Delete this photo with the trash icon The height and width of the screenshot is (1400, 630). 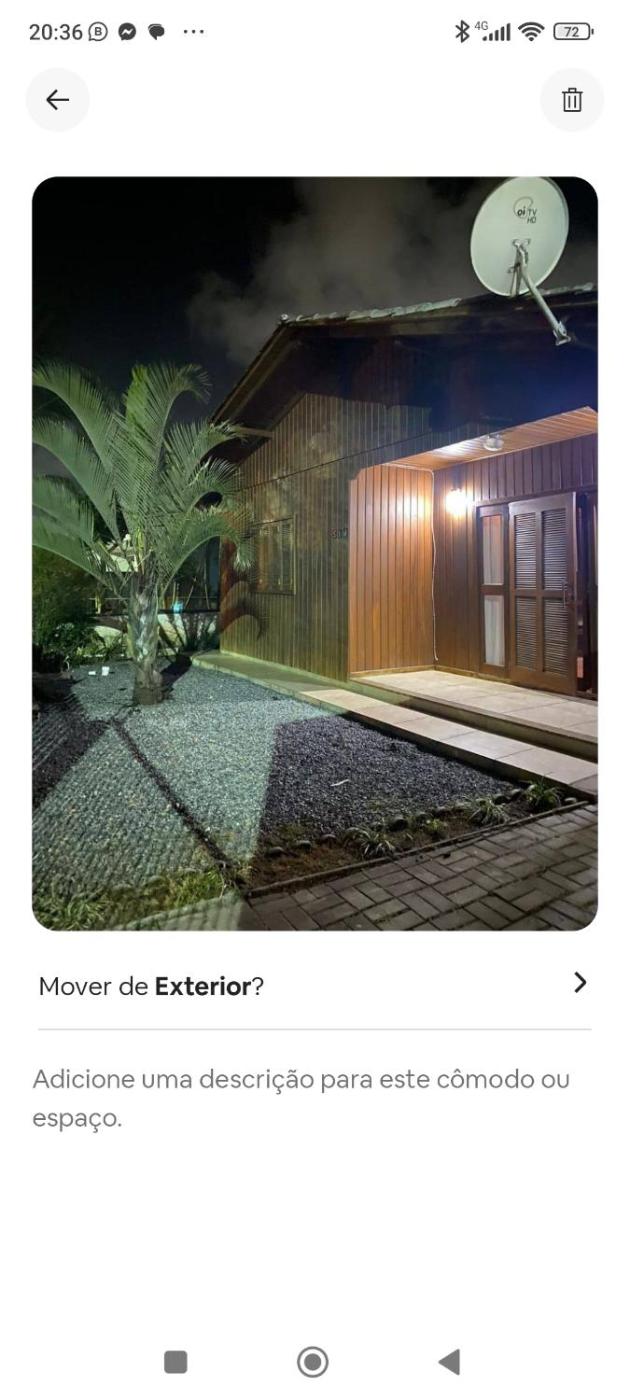point(572,100)
